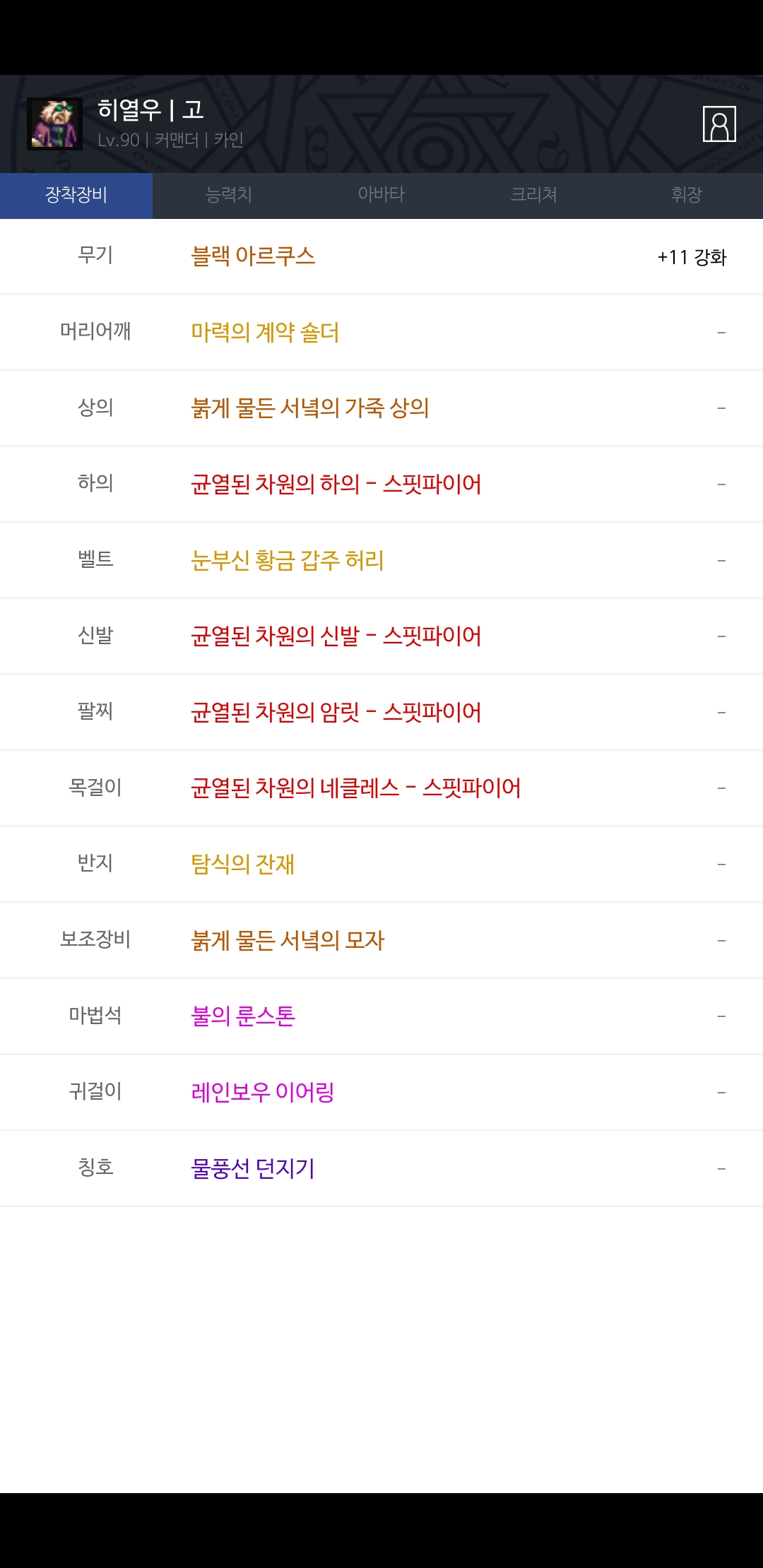Viewport: 763px width, 1568px height.
Task: Open 균열된 차원의 암릿 - 스핏파이어
Action: click(336, 713)
